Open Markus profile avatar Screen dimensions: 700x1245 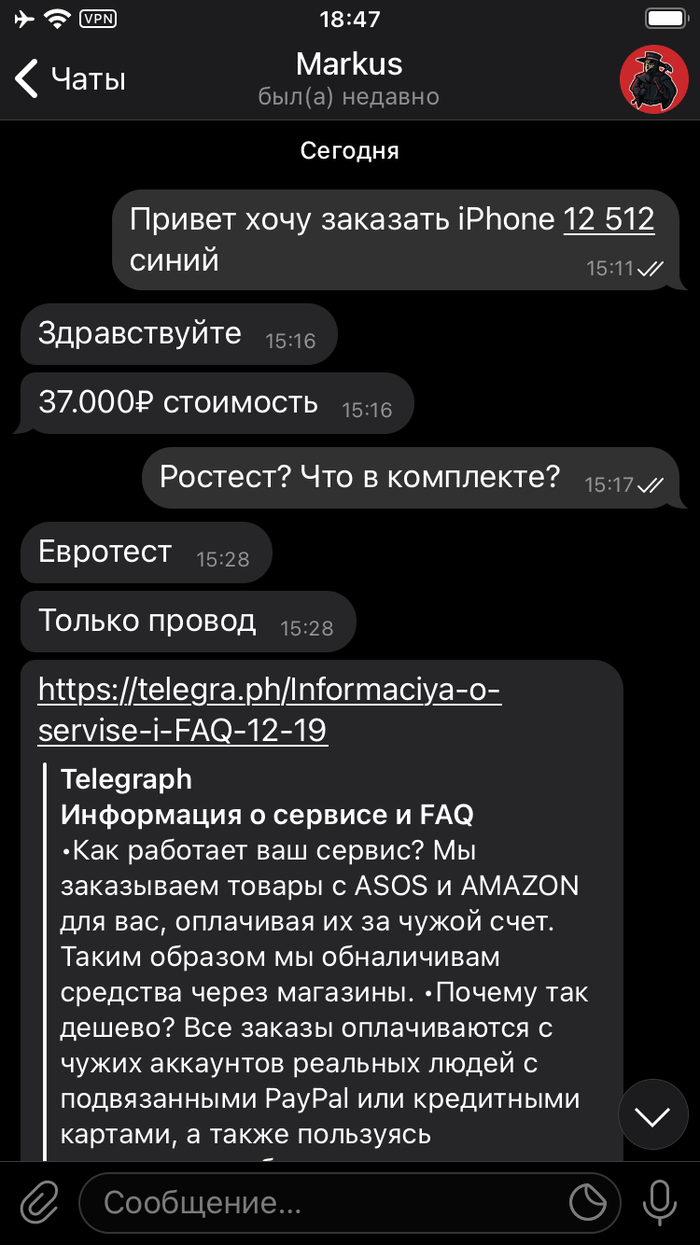point(653,80)
